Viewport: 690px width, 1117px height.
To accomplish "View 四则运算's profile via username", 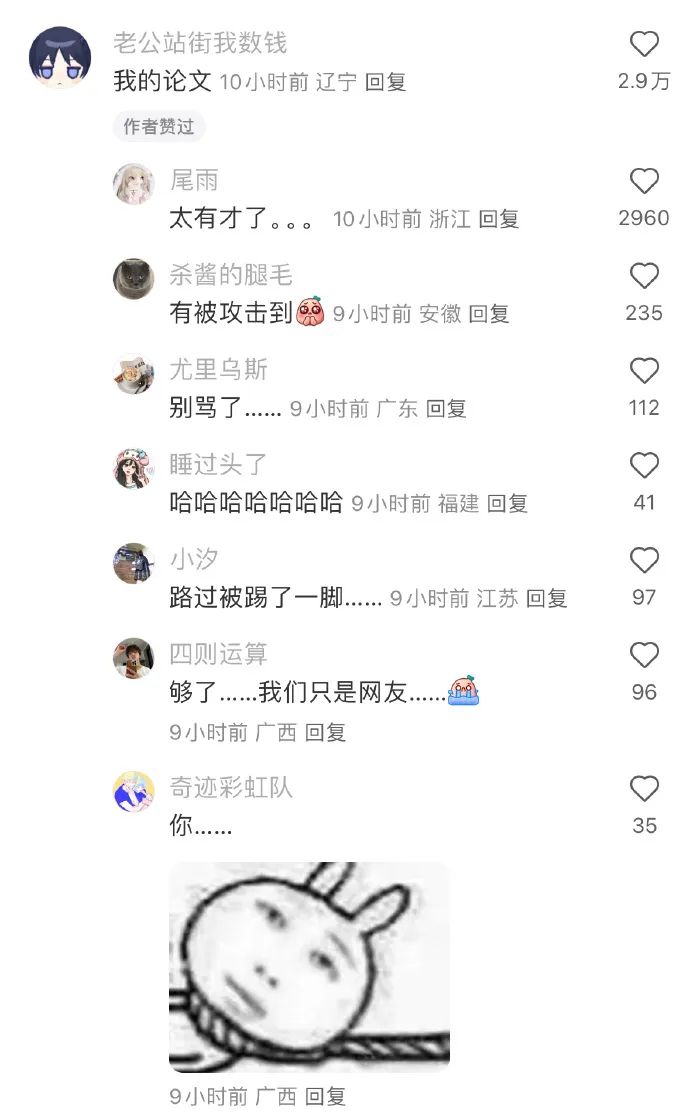I will tap(218, 653).
